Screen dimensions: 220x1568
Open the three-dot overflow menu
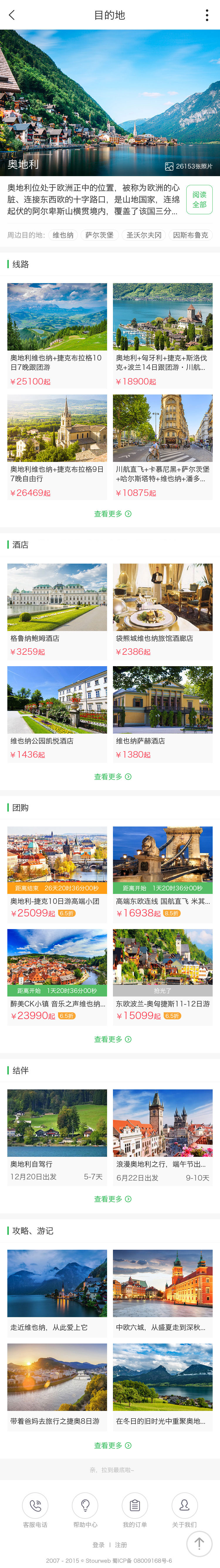[207, 15]
